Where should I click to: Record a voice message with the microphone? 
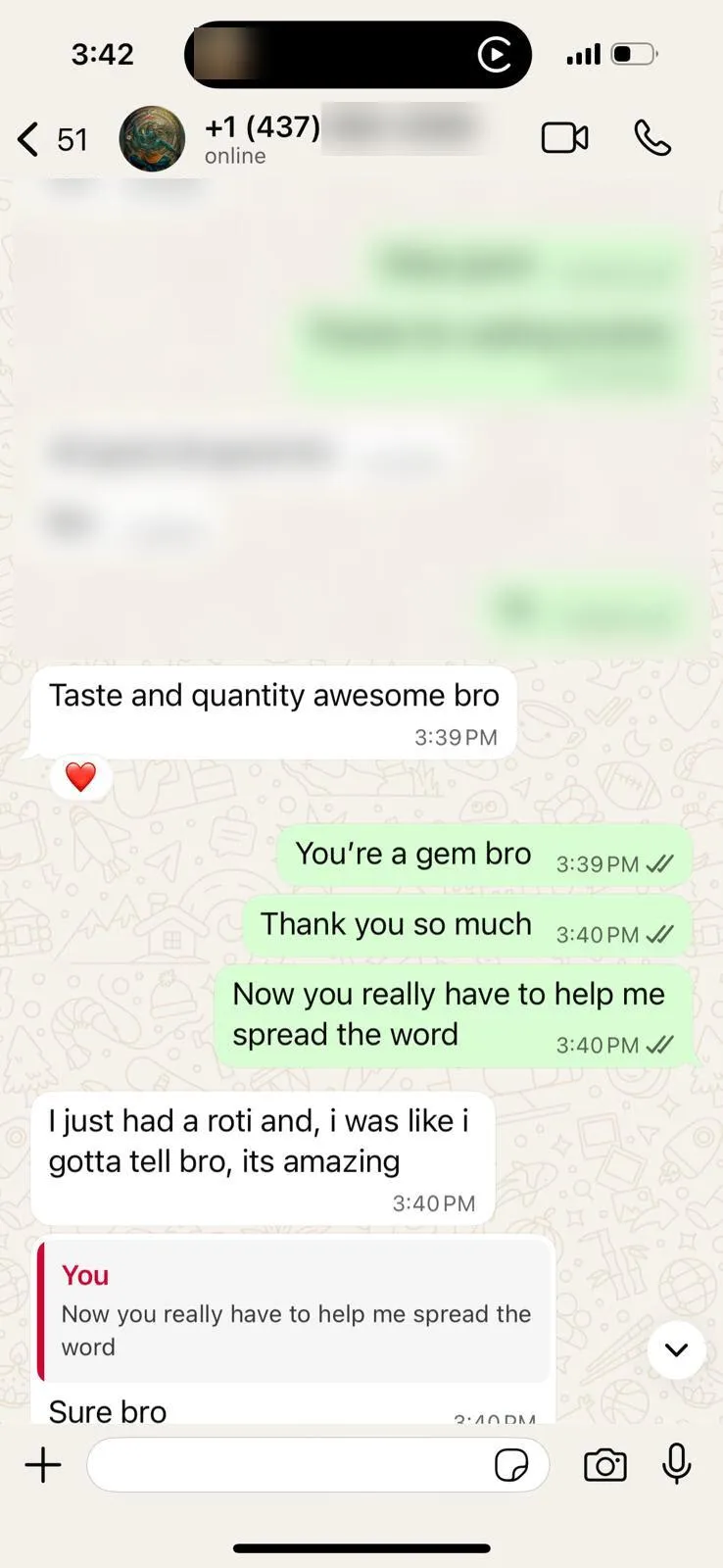pos(677,1464)
